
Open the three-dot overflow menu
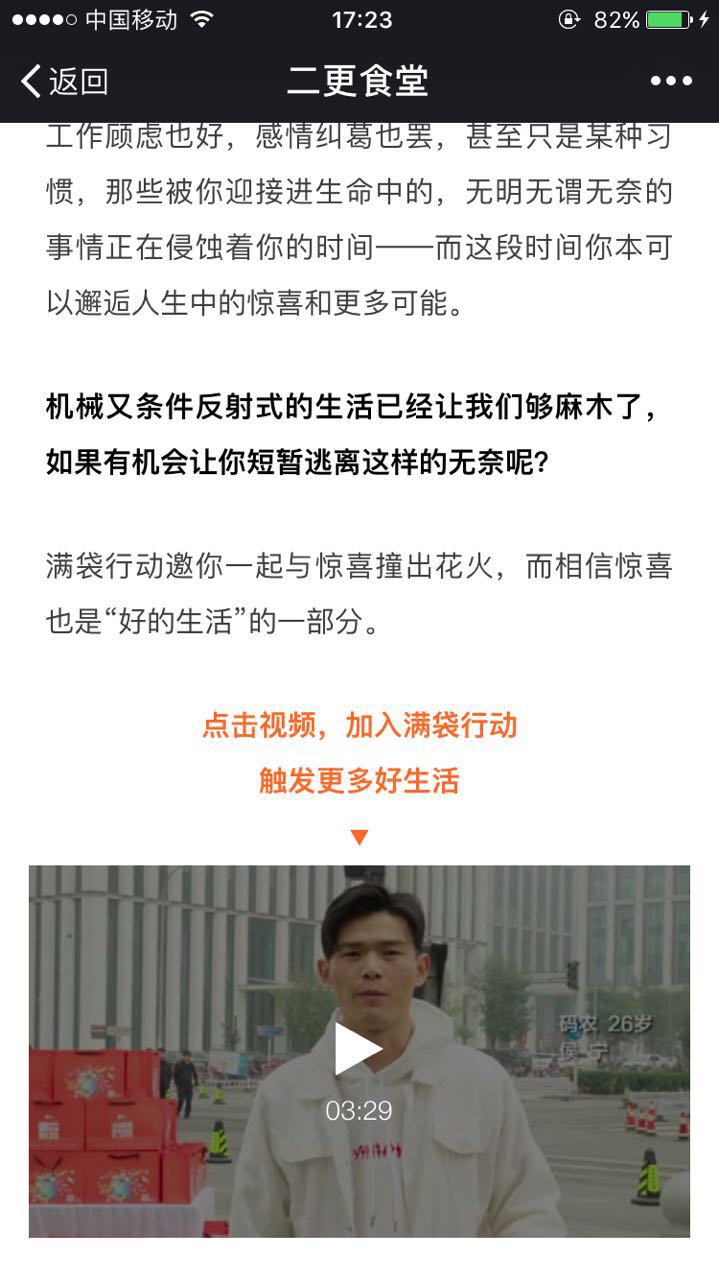pyautogui.click(x=671, y=81)
